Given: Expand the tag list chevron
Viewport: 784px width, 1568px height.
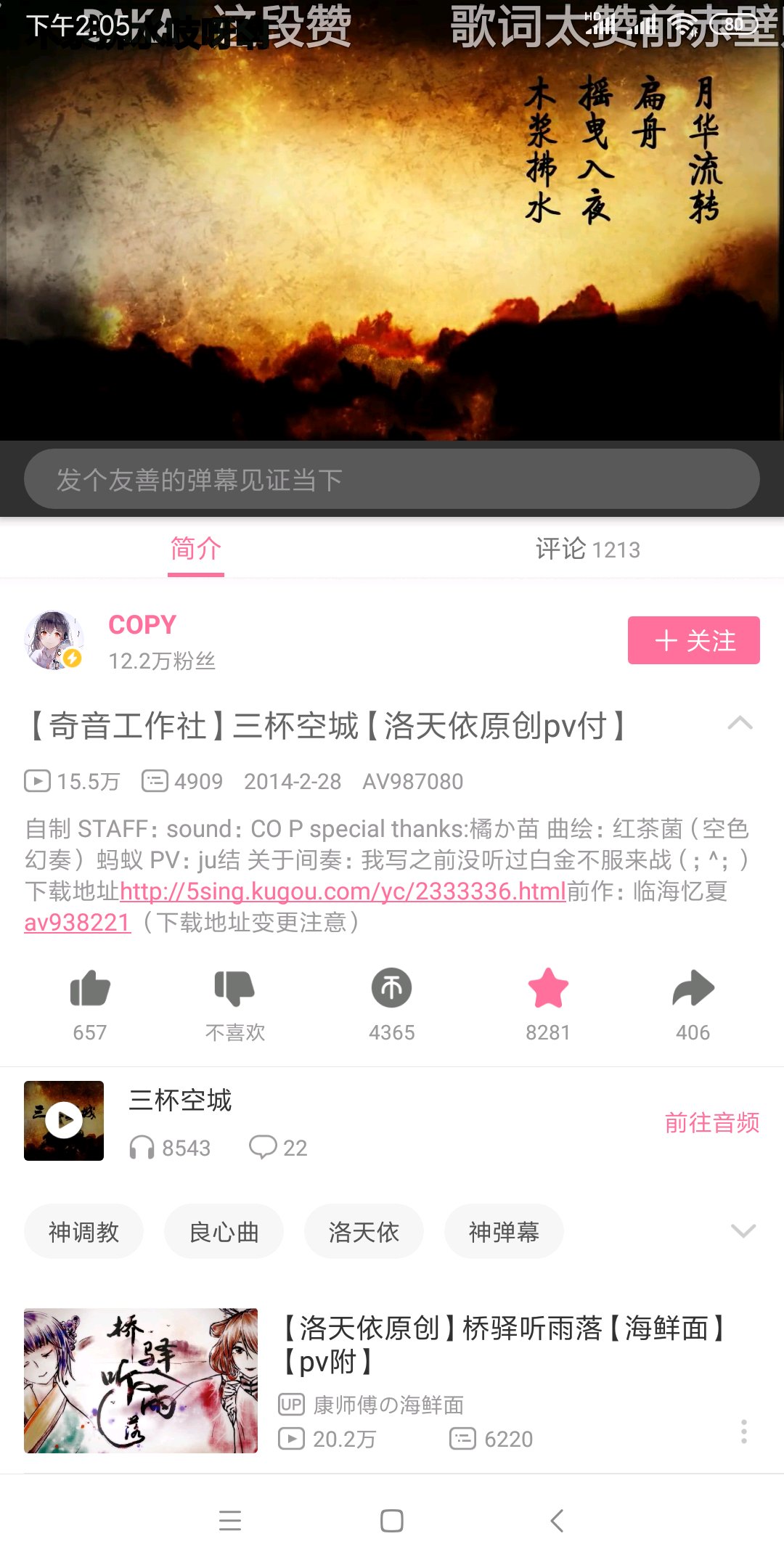Looking at the screenshot, I should (743, 1231).
